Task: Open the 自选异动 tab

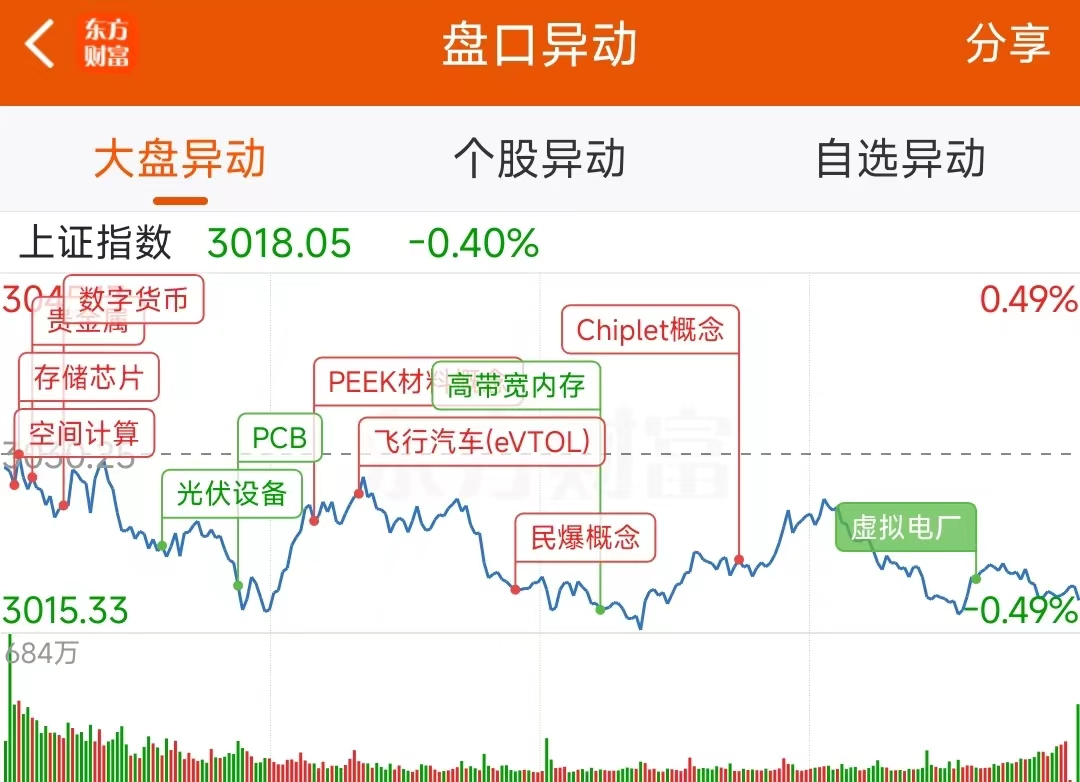Action: (x=900, y=159)
